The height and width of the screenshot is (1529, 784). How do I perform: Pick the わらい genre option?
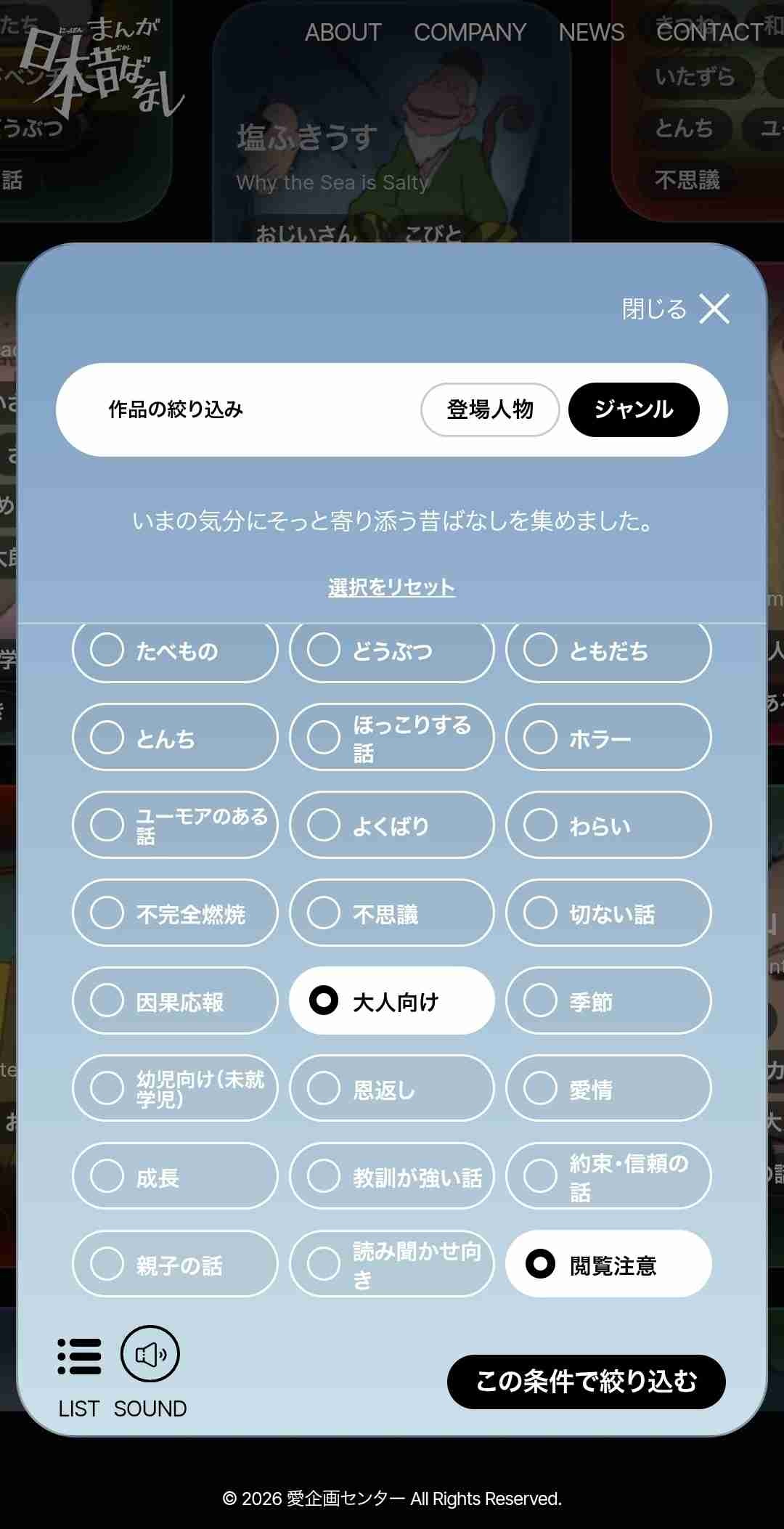608,825
